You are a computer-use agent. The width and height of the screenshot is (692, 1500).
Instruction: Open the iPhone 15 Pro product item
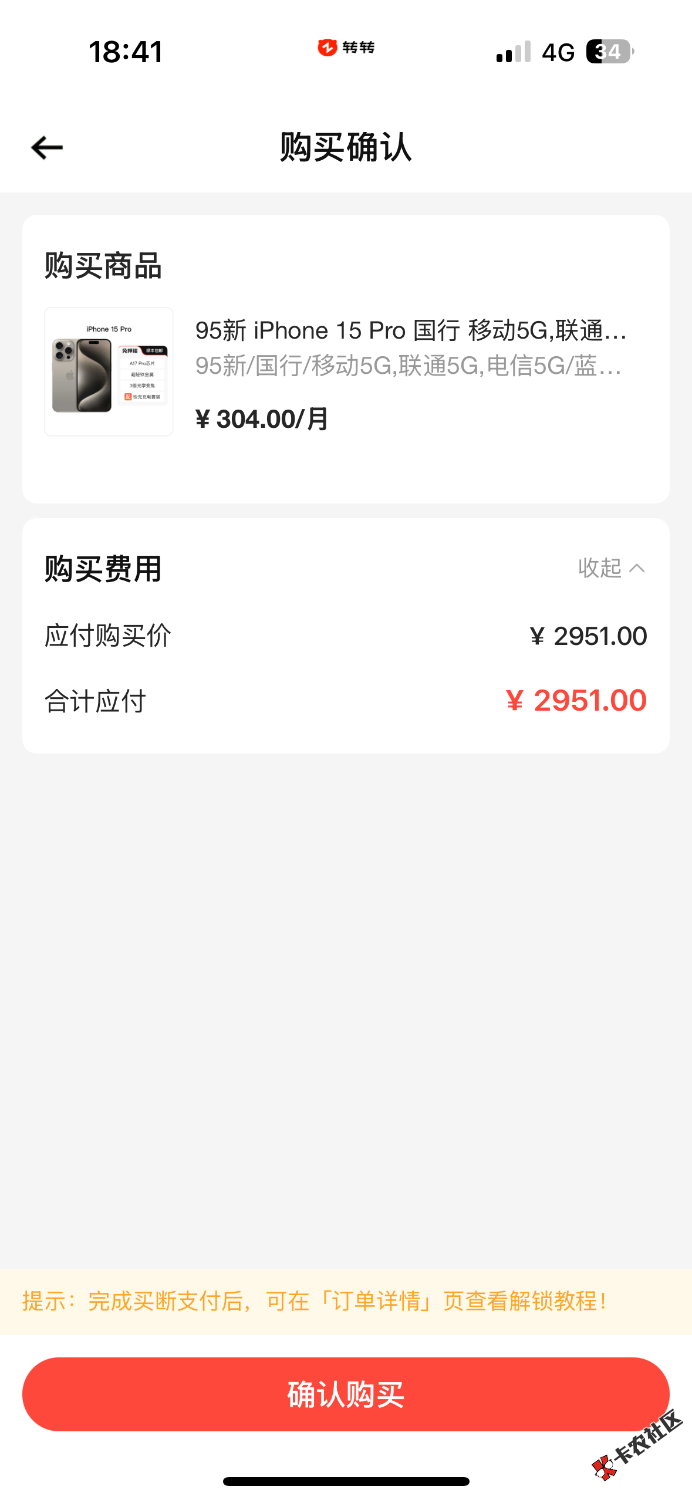click(346, 372)
